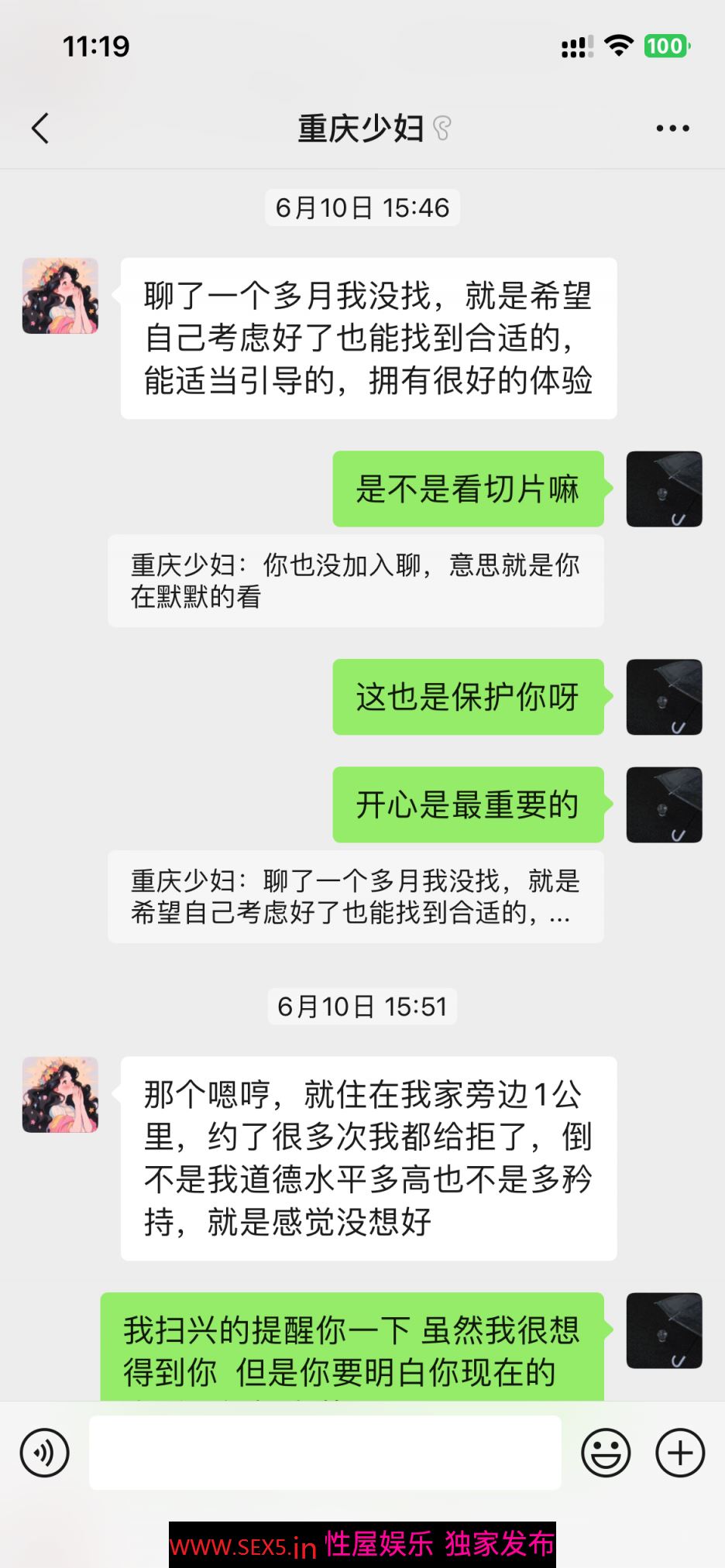Open my avatar next to 这也是保护你呀
Viewport: 725px width, 1568px height.
coord(664,697)
